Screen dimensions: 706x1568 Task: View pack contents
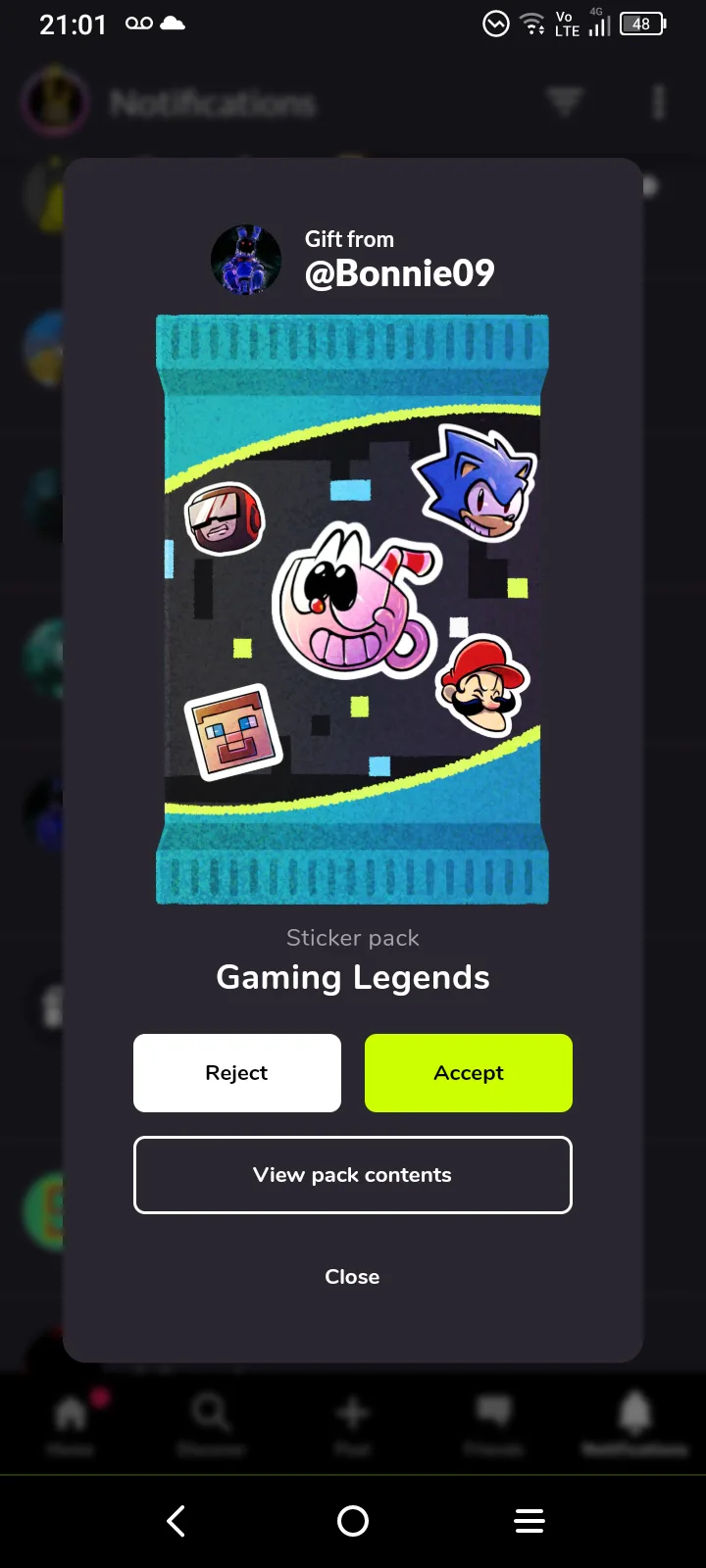pos(353,1175)
